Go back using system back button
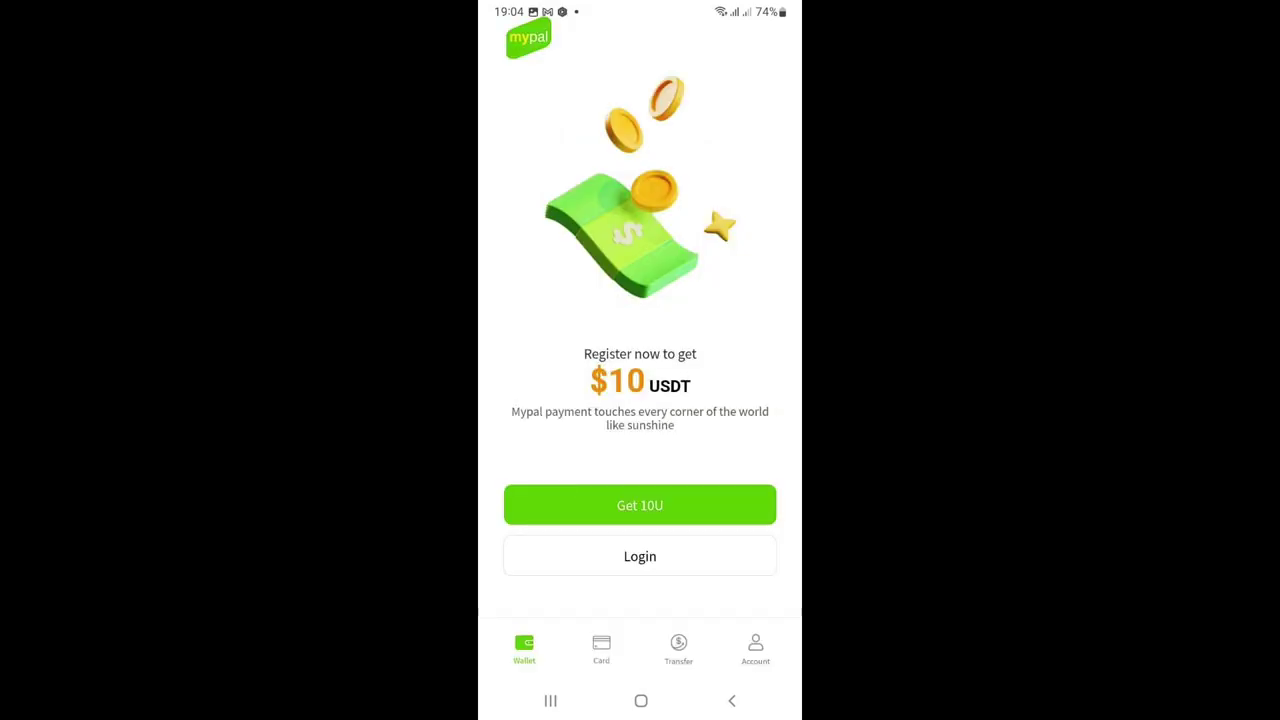 pos(731,701)
